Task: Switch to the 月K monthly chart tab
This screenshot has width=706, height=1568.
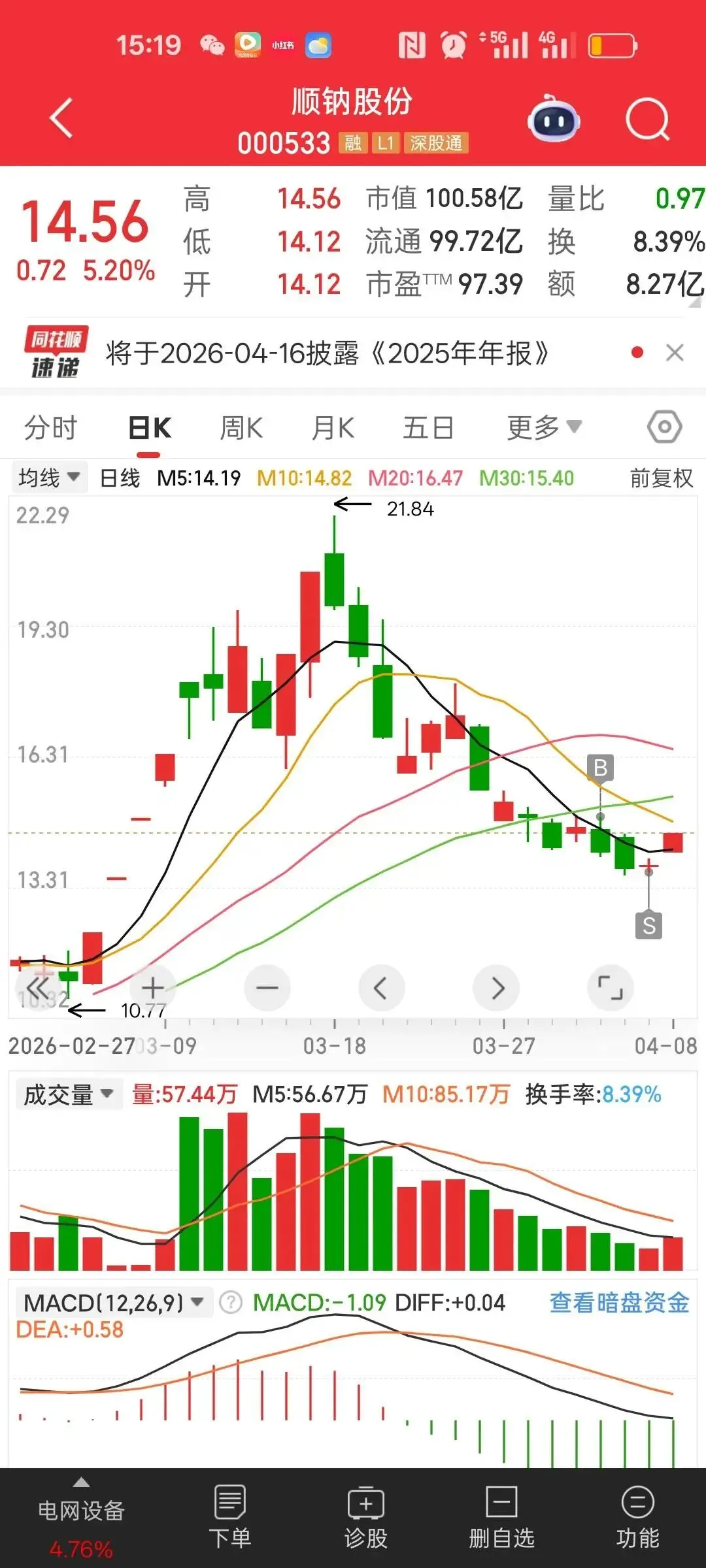Action: (x=333, y=429)
